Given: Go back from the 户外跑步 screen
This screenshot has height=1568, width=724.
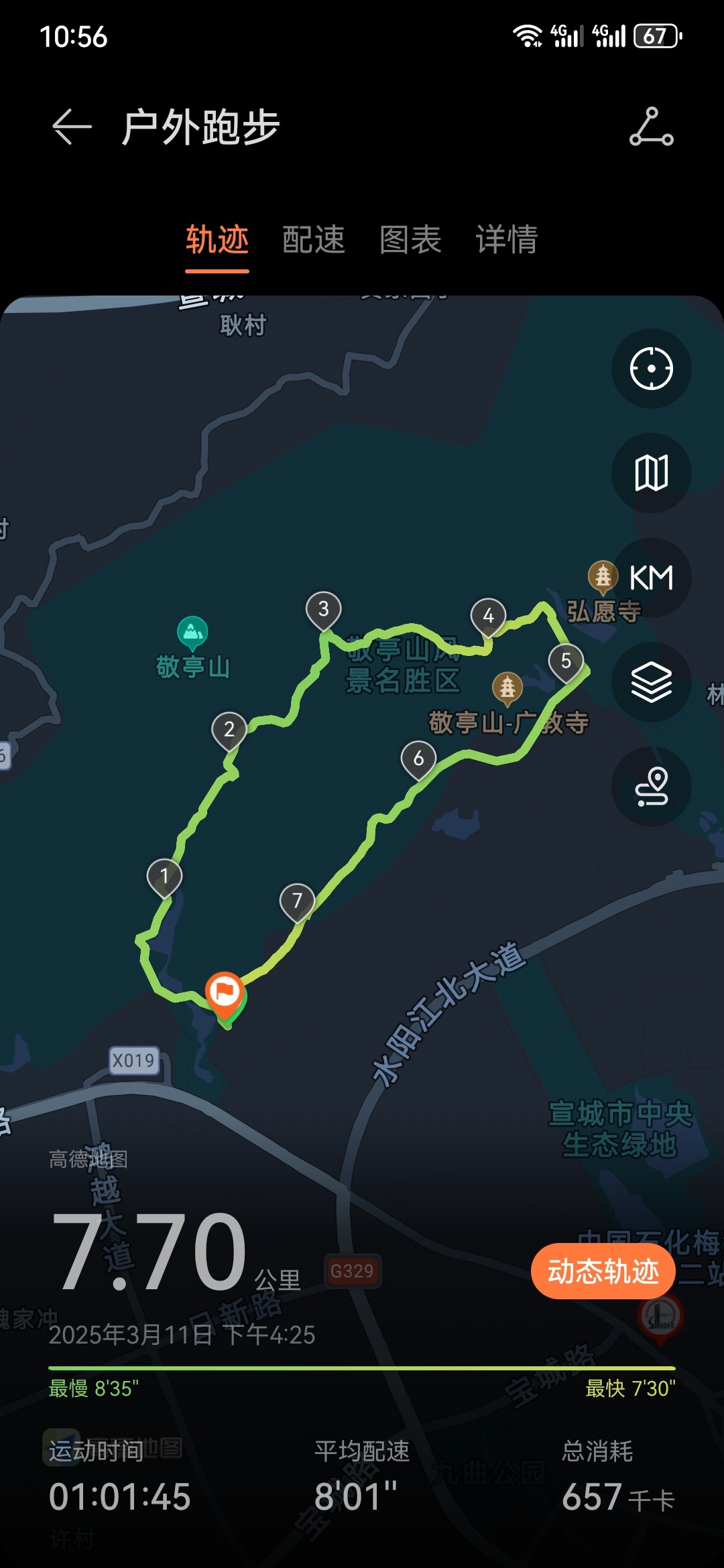Looking at the screenshot, I should pos(72,127).
